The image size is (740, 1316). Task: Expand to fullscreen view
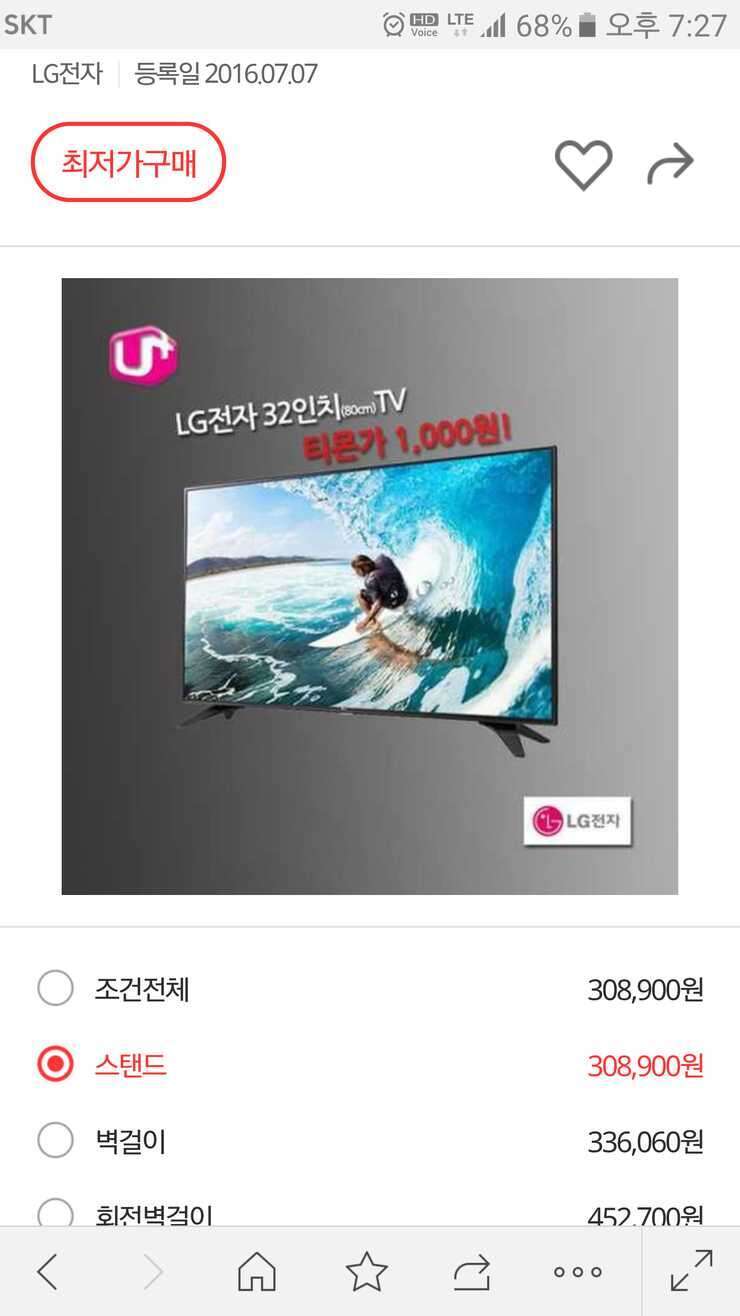[x=691, y=1271]
